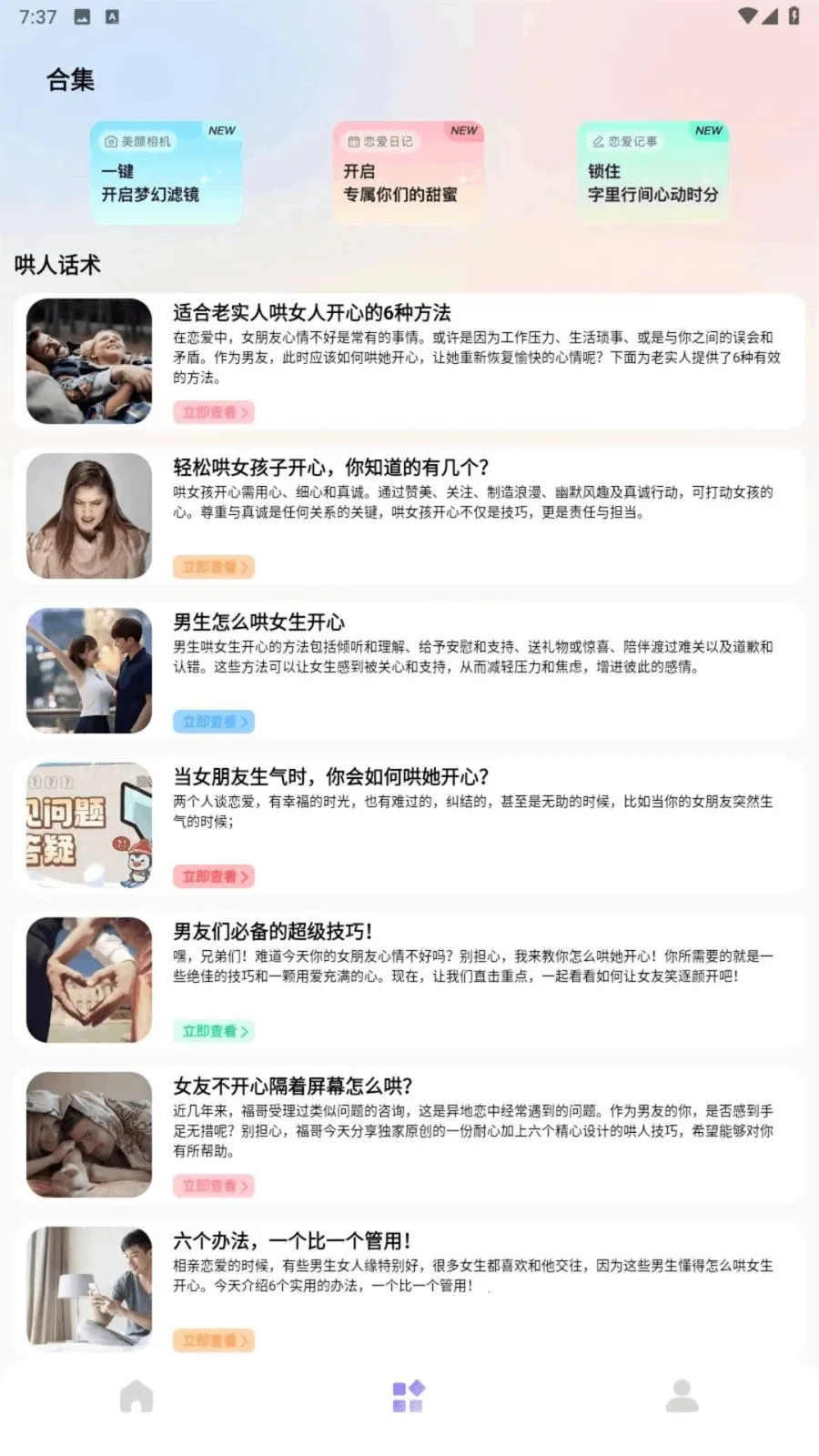Select the grid collections icon in bottom bar
Viewport: 819px width, 1456px height.
tap(409, 1395)
